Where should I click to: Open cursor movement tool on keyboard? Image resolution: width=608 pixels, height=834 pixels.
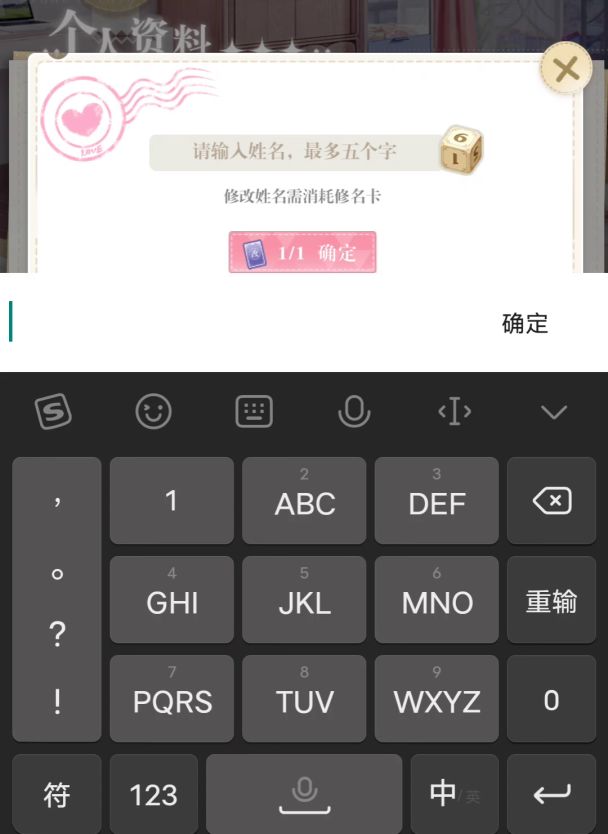(x=454, y=411)
